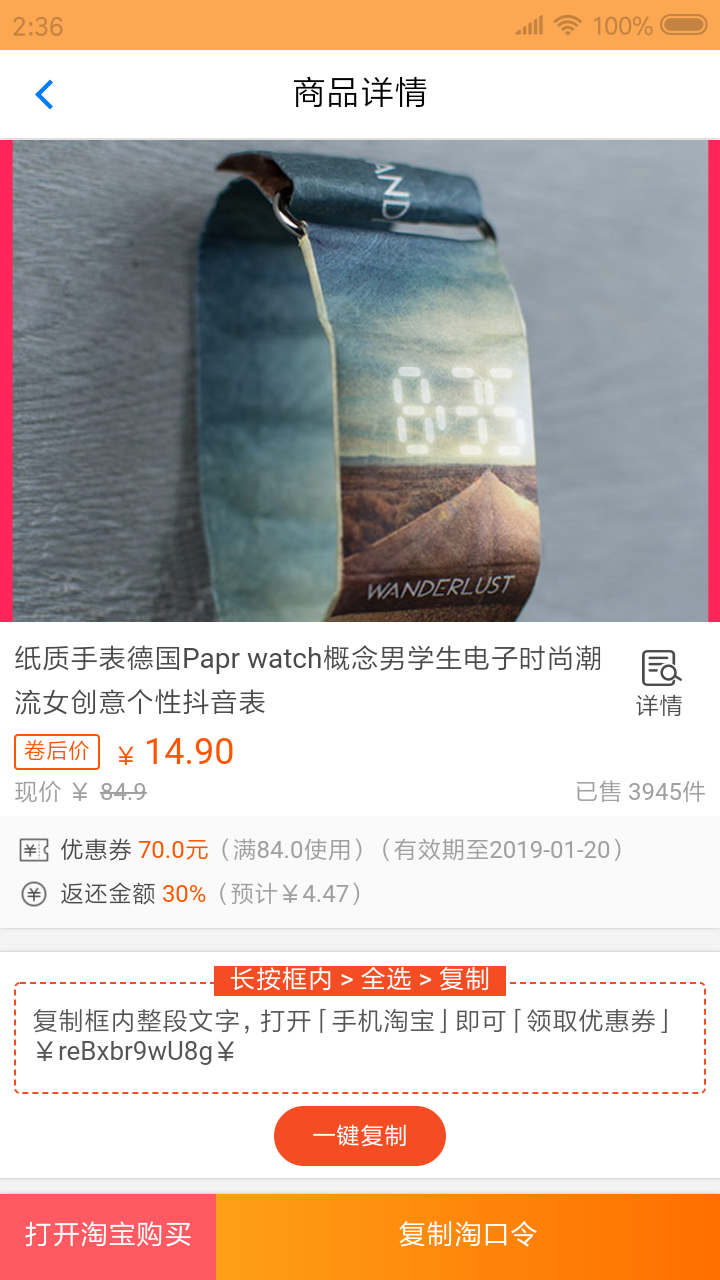Viewport: 720px width, 1280px height.
Task: Click the orange 卷后价 price tag badge
Action: click(57, 751)
